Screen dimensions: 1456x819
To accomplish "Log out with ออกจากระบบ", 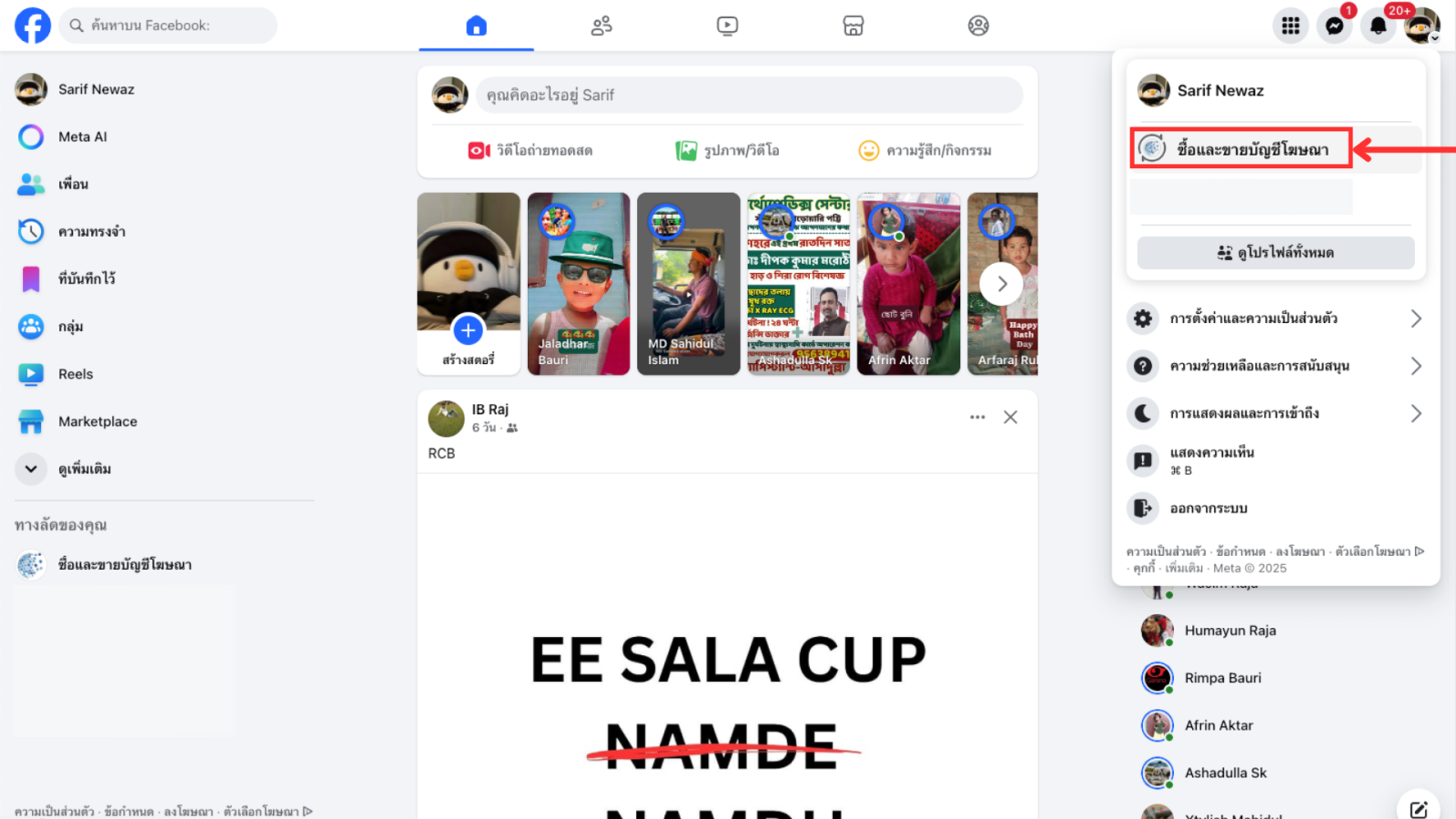I will (1208, 508).
